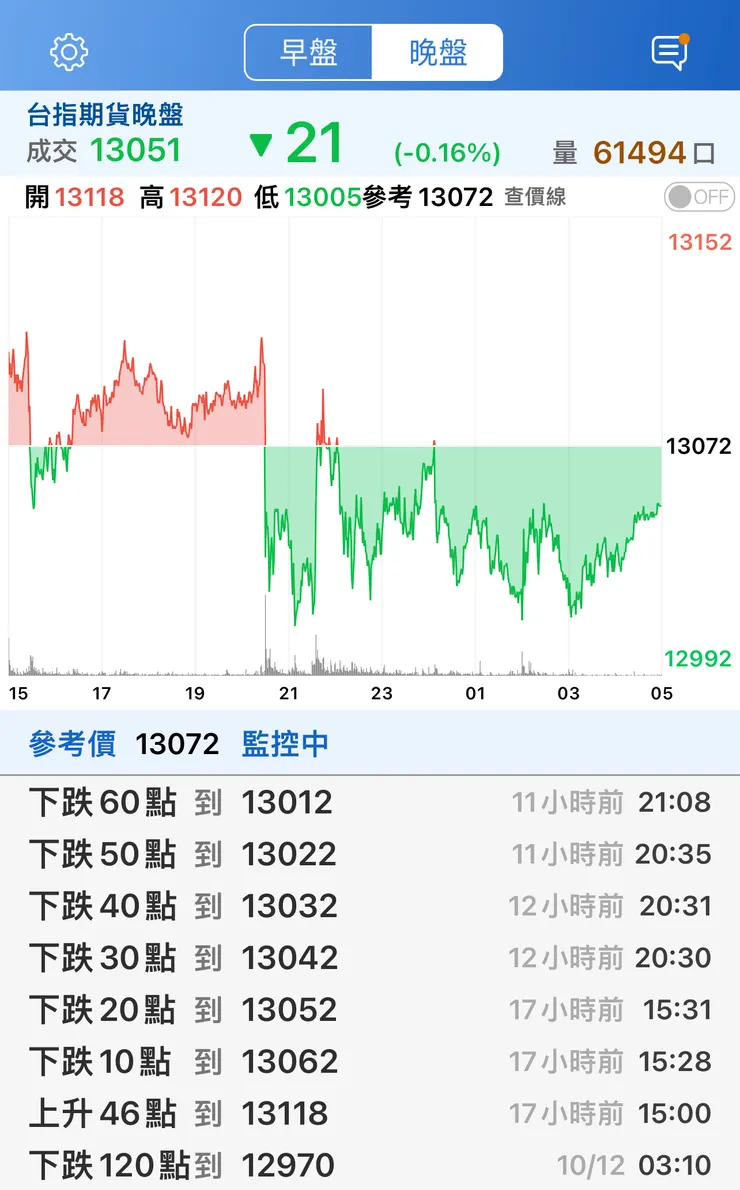Image resolution: width=740 pixels, height=1190 pixels.
Task: Toggle the 查價線 switch on
Action: tap(699, 197)
